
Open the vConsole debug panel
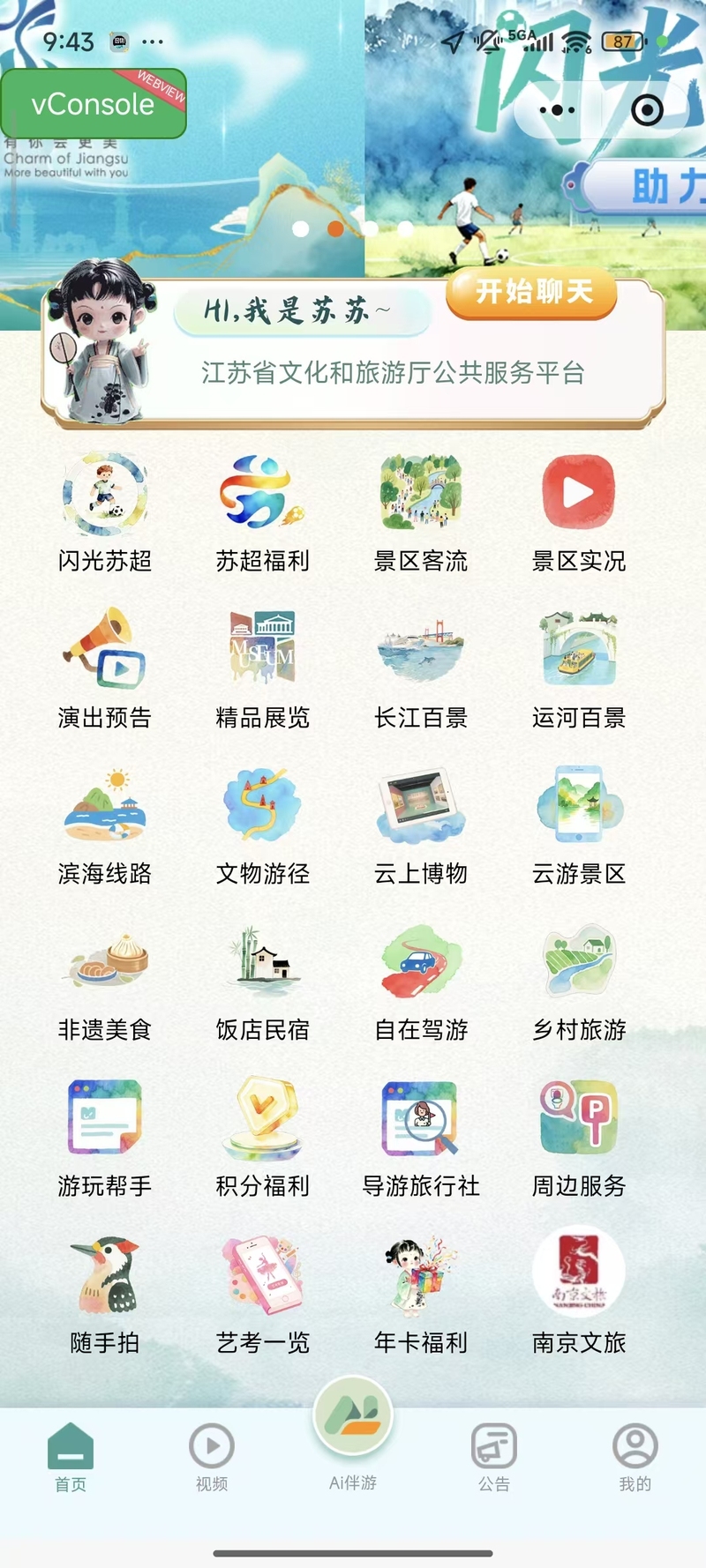click(94, 104)
